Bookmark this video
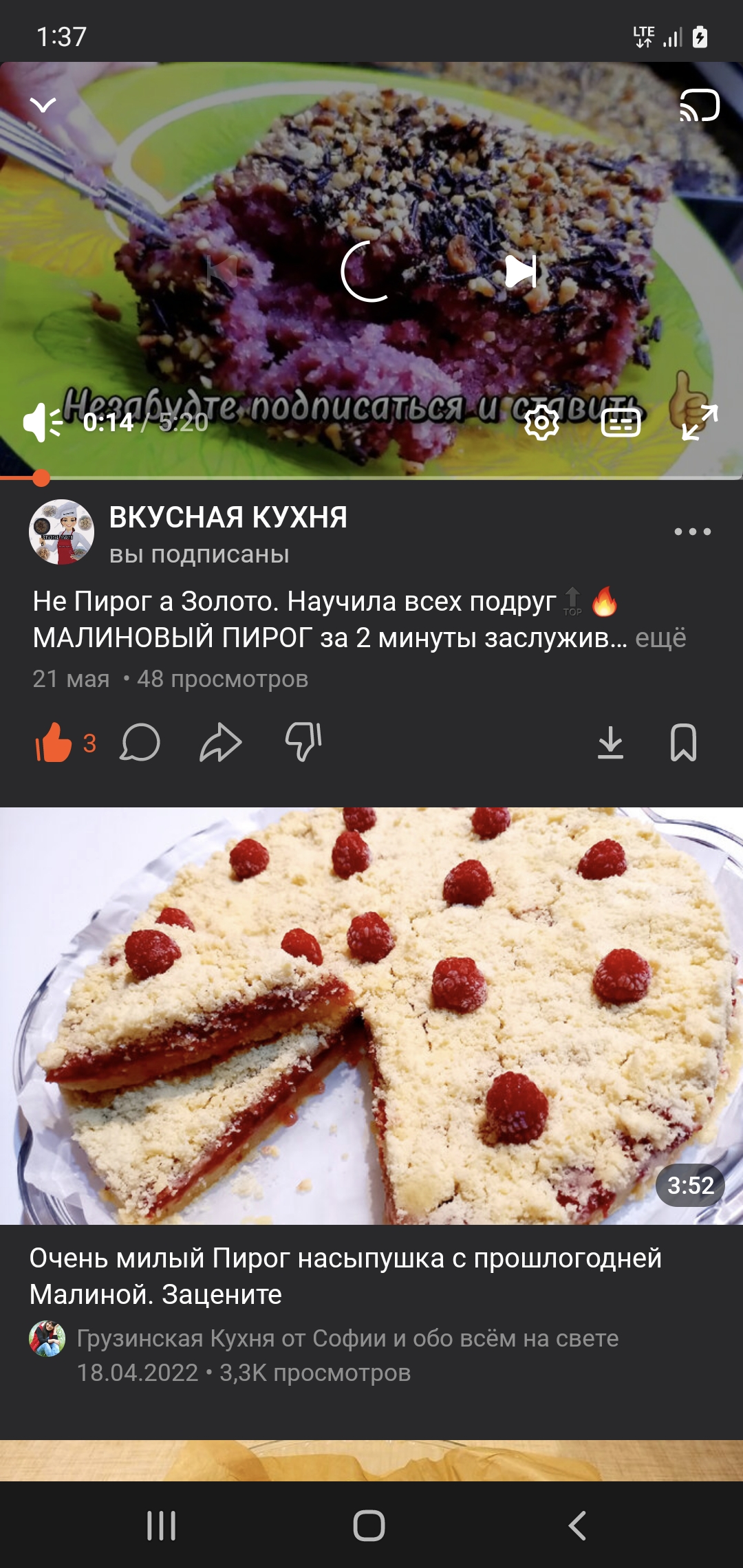 [683, 743]
